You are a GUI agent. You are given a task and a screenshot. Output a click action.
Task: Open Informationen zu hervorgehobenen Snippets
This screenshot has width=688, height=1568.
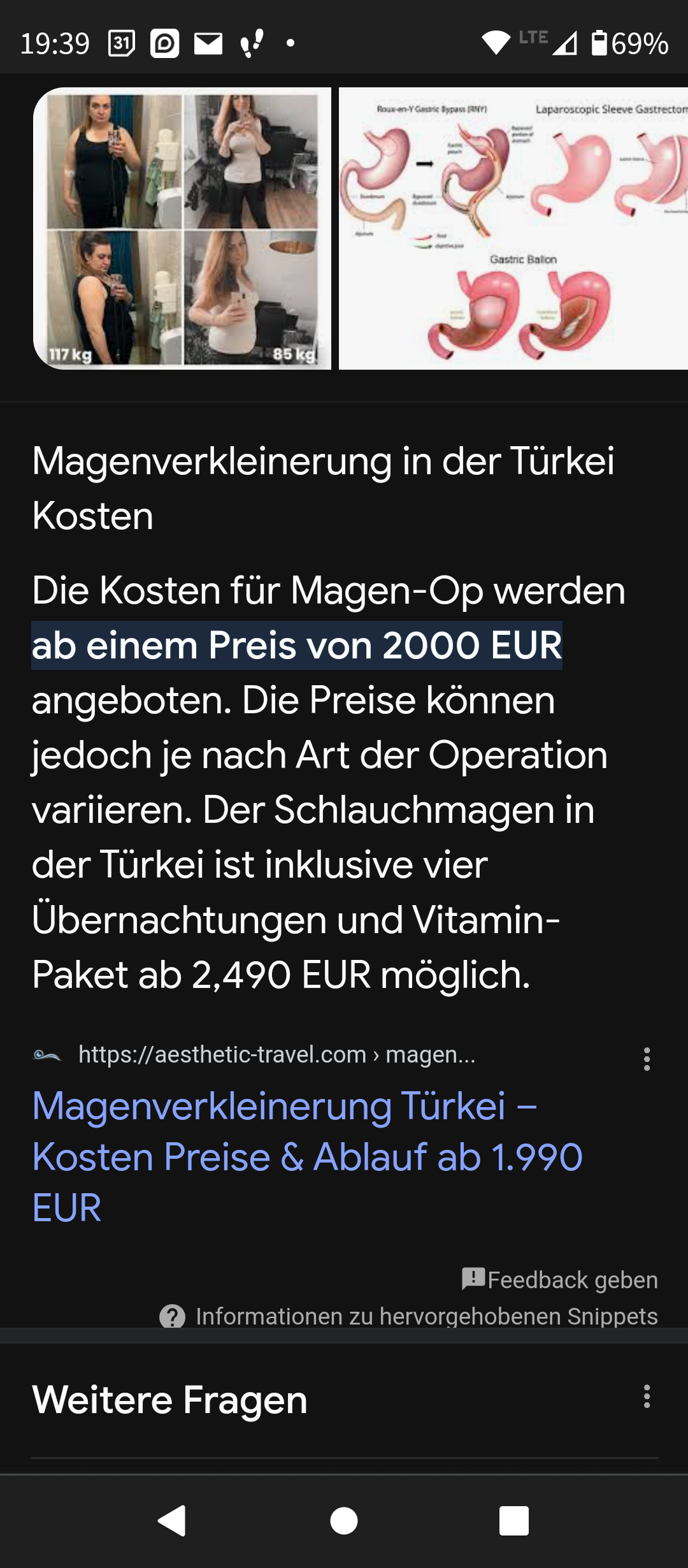point(408,1316)
